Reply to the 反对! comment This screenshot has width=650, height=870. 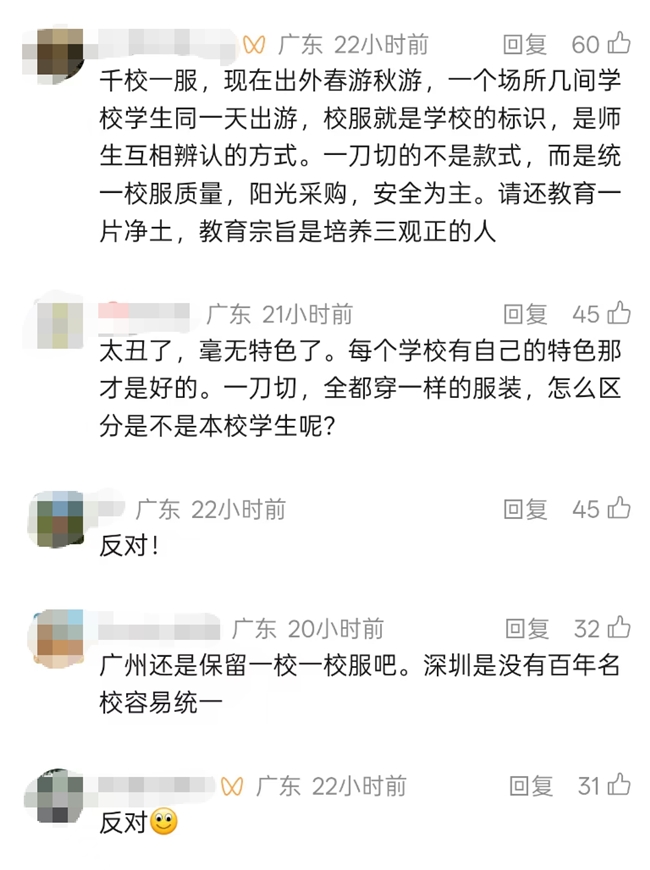point(525,509)
